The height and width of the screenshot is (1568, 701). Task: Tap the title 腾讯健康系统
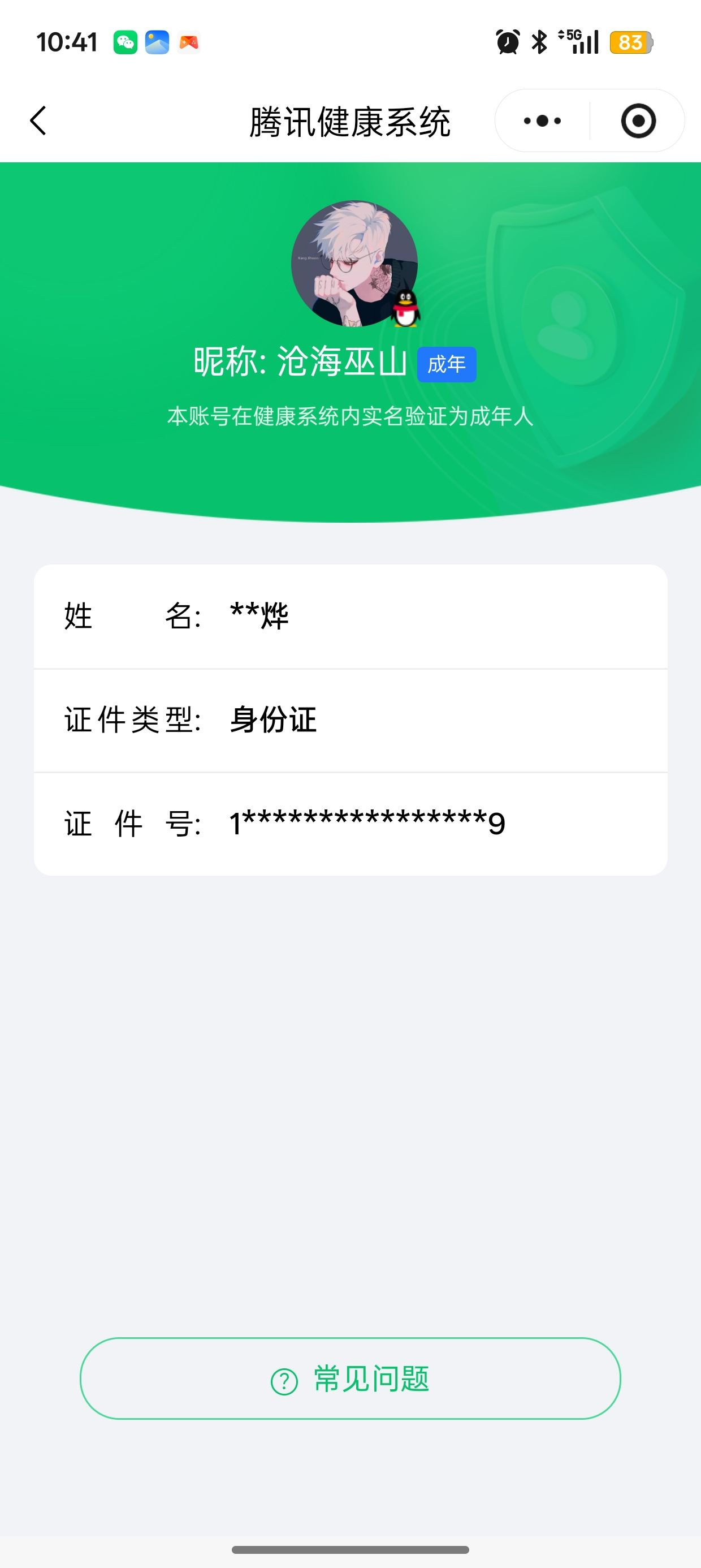point(350,120)
